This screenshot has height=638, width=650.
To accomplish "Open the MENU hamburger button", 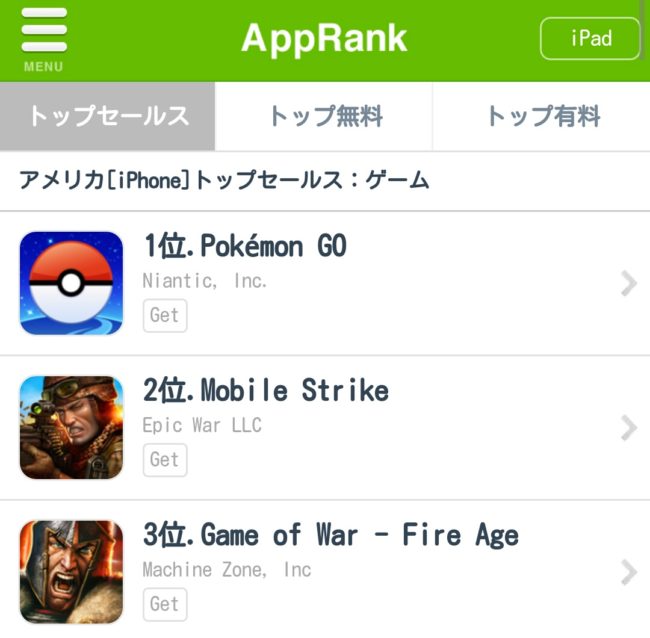I will pos(43,40).
